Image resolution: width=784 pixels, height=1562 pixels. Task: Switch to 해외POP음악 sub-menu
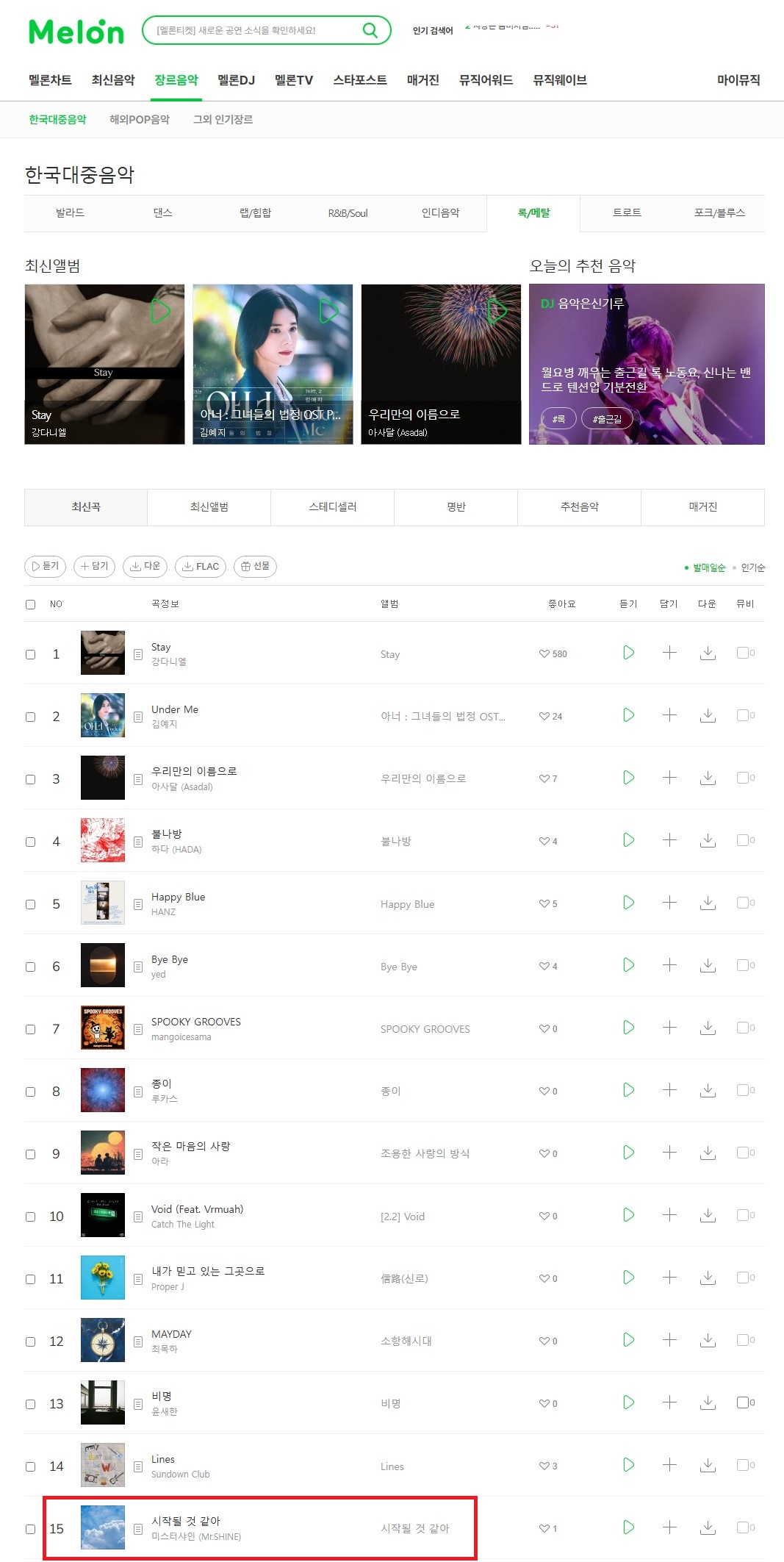point(140,119)
